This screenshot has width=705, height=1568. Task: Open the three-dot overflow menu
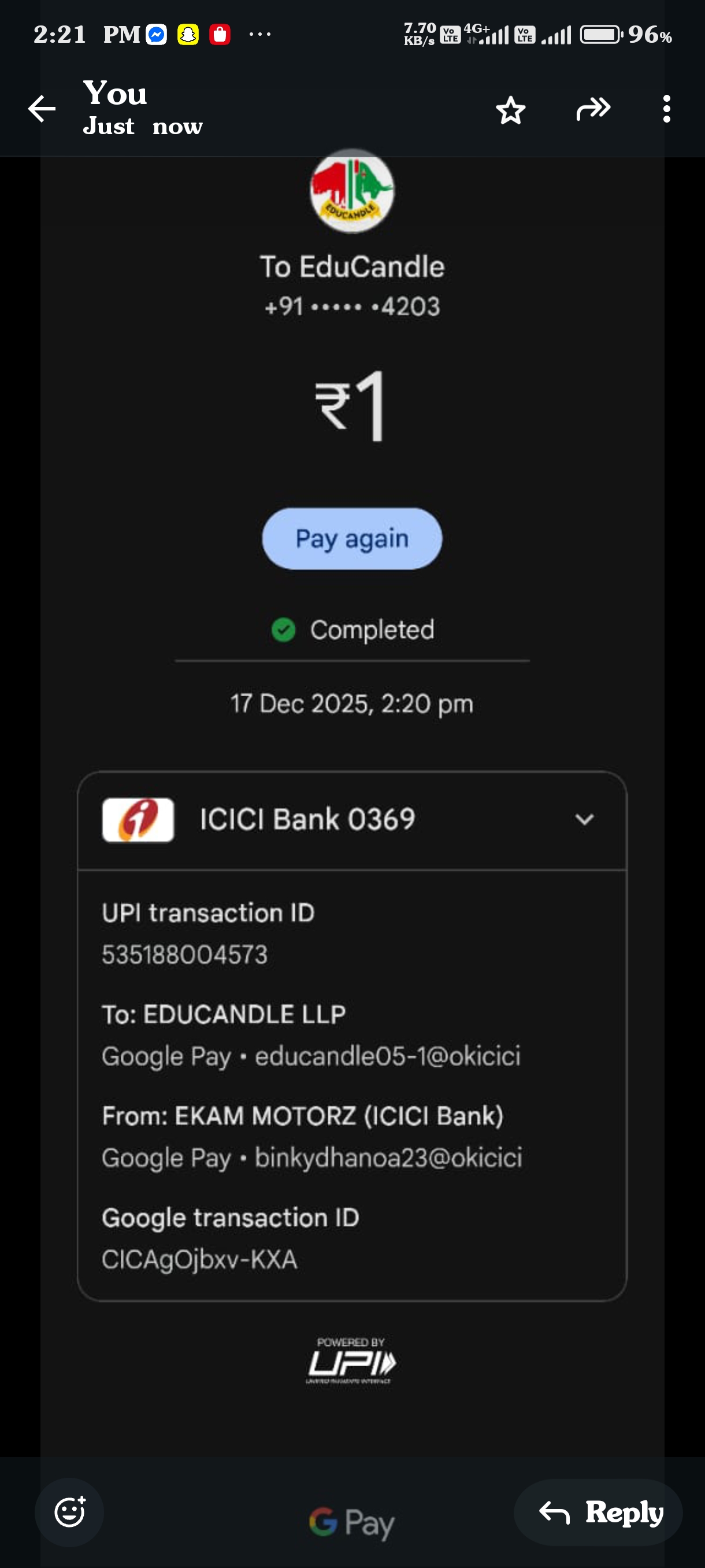pos(667,110)
